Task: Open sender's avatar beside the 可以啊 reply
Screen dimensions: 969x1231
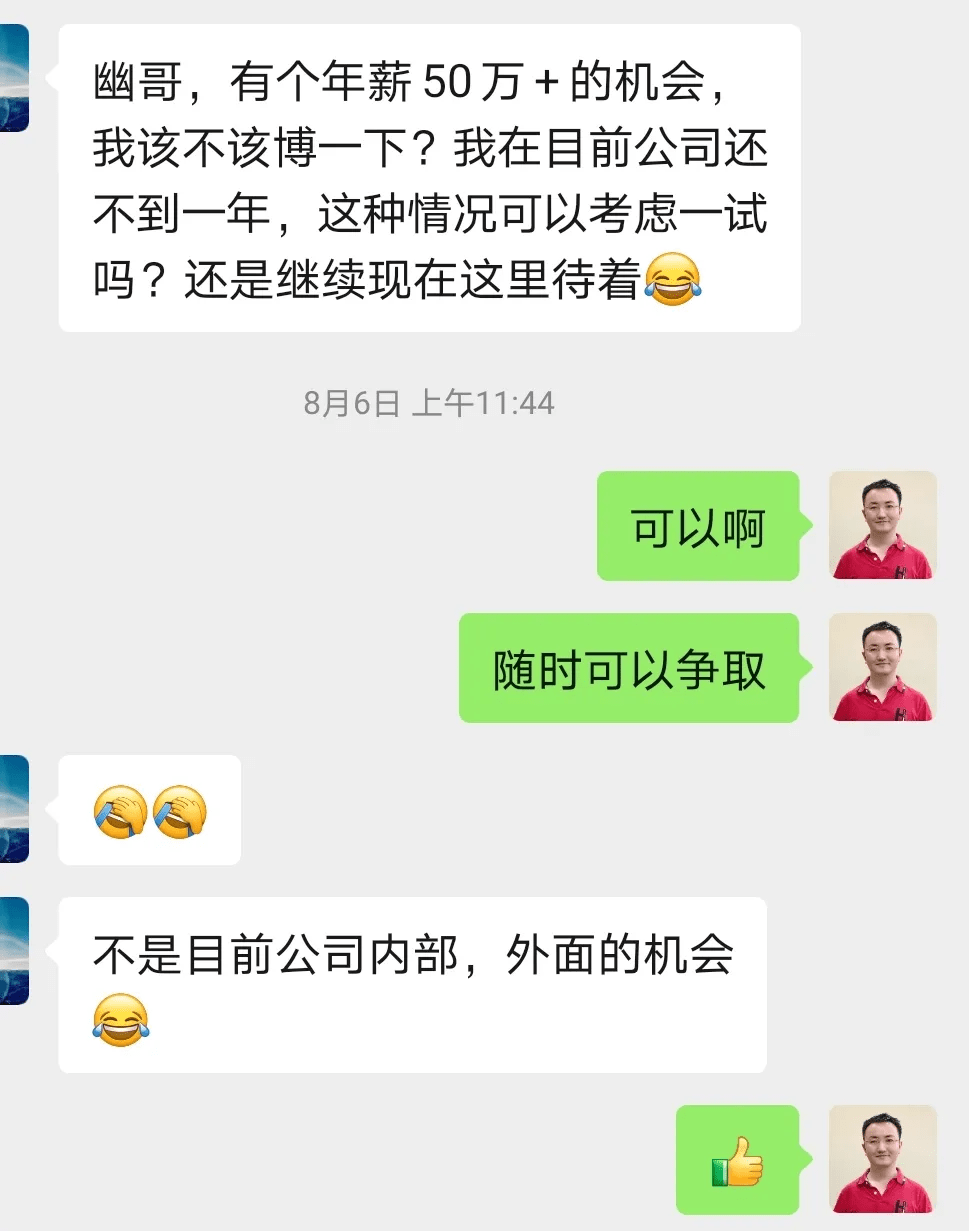Action: click(882, 525)
